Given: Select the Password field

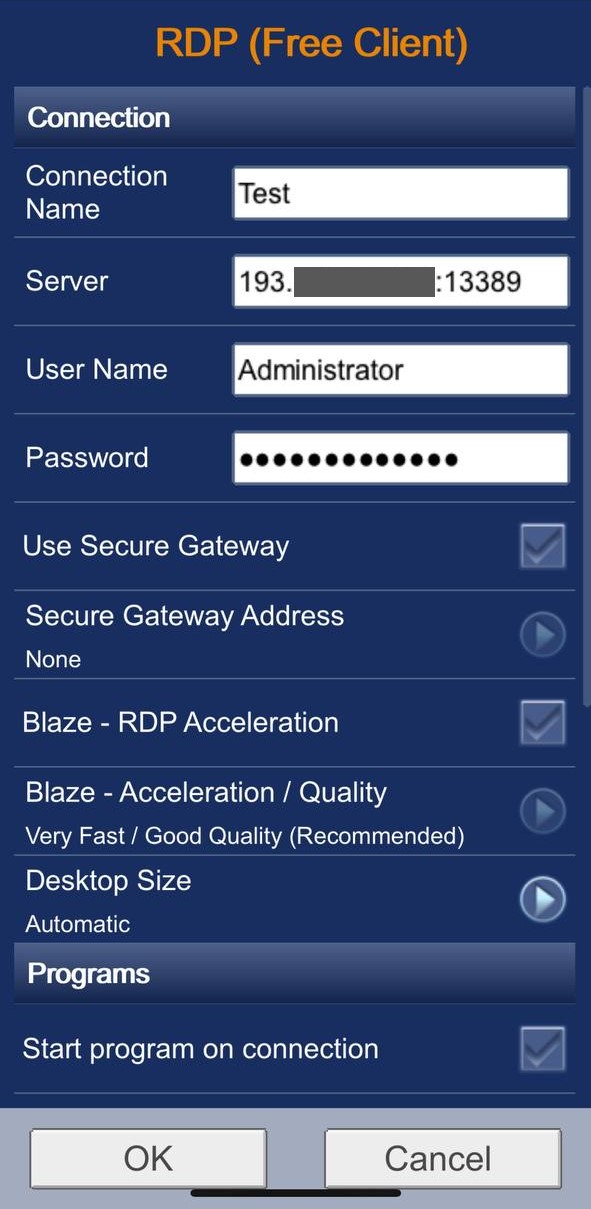Looking at the screenshot, I should [x=400, y=458].
